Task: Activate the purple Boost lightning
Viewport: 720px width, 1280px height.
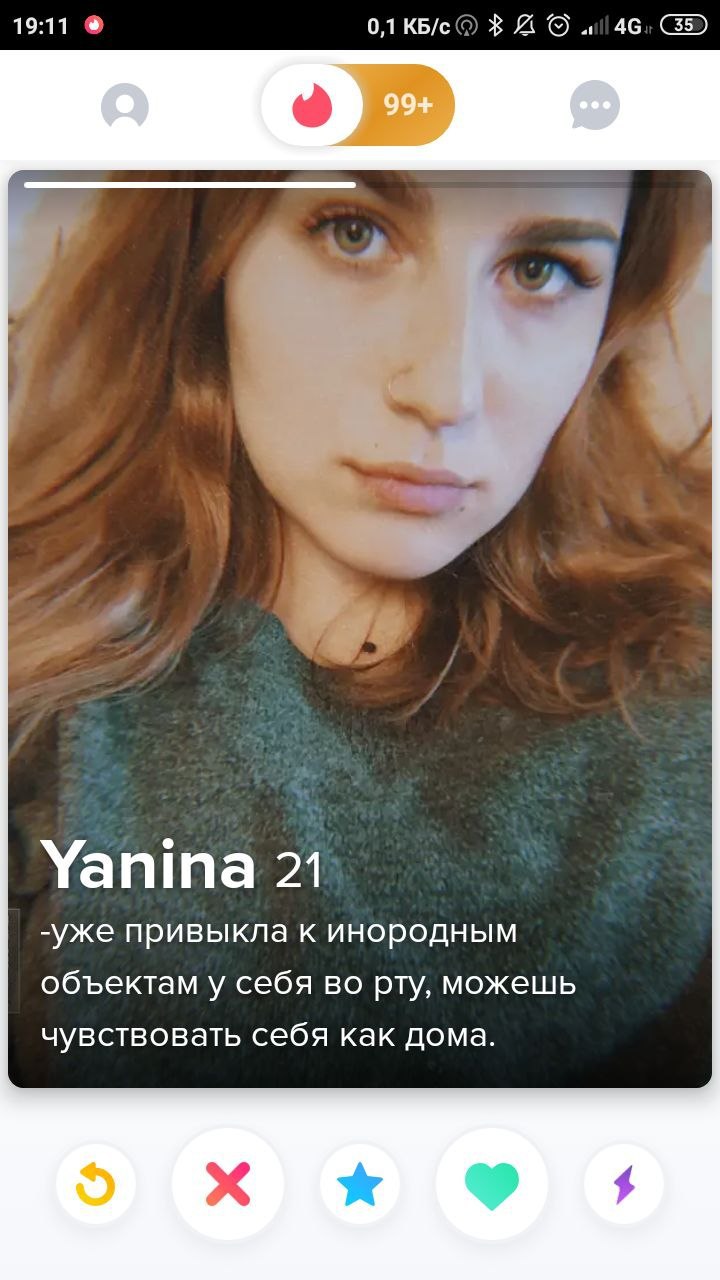Action: pos(624,1185)
